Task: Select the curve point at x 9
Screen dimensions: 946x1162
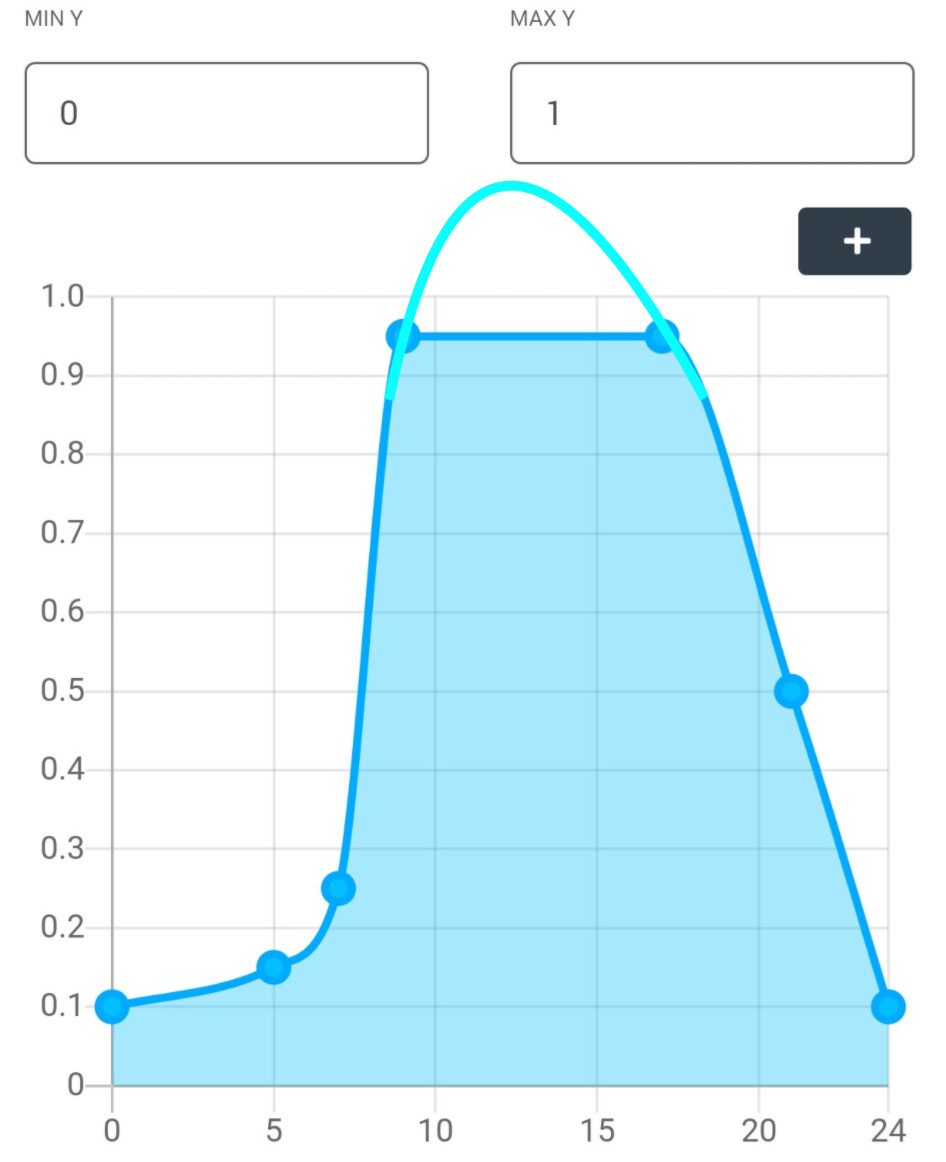Action: click(x=402, y=337)
